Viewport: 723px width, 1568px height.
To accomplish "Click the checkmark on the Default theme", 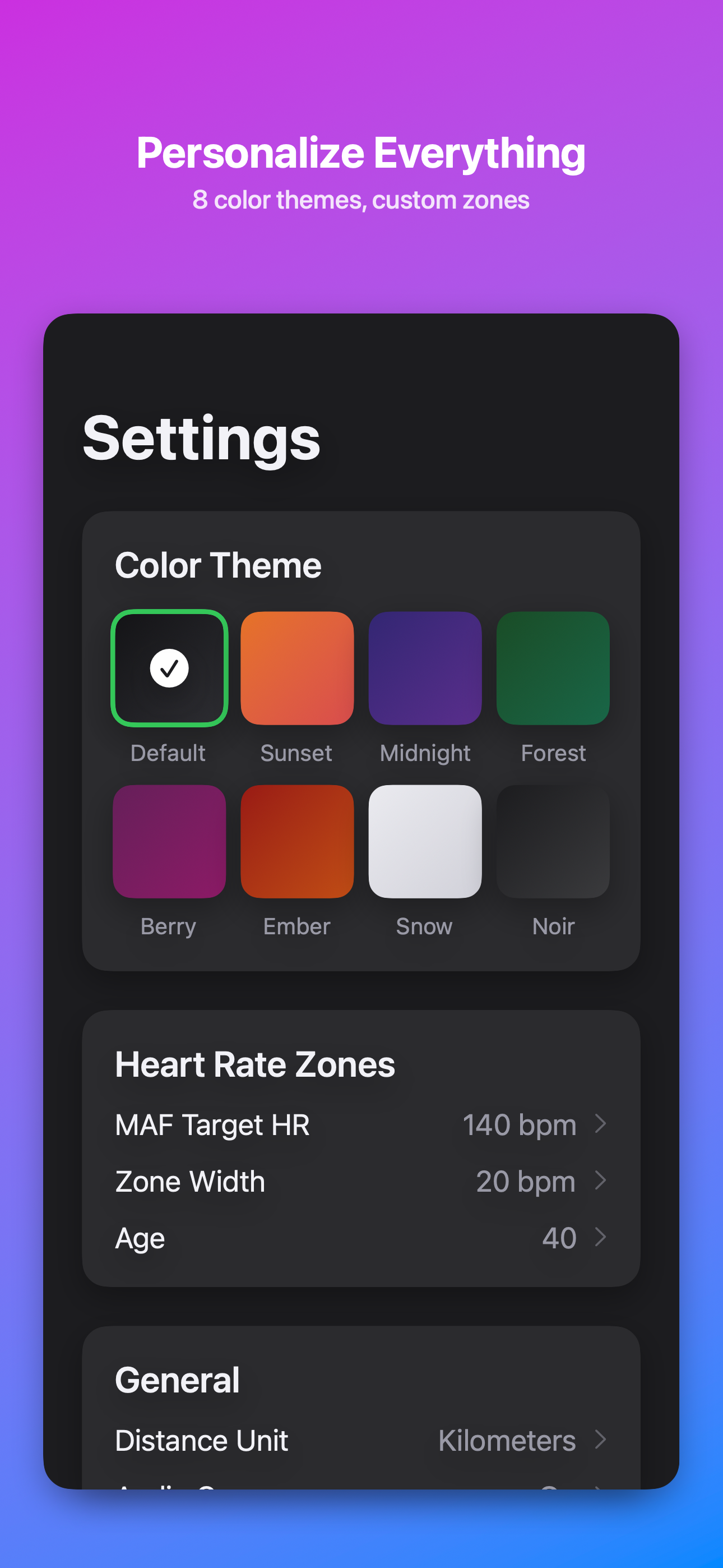I will point(169,667).
